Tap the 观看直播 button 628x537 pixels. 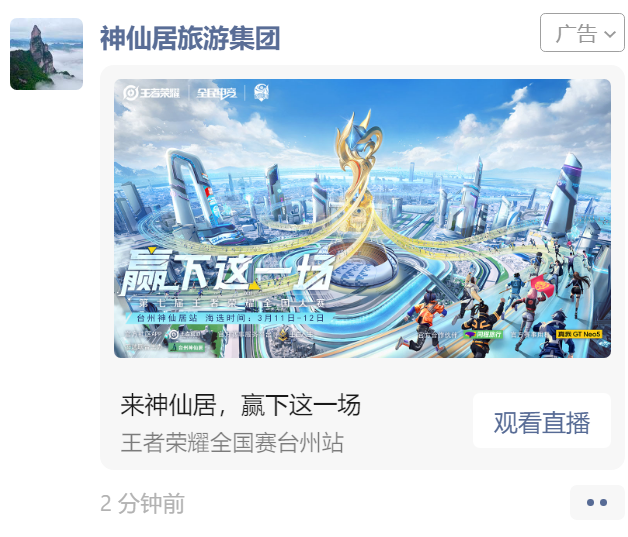pos(541,422)
